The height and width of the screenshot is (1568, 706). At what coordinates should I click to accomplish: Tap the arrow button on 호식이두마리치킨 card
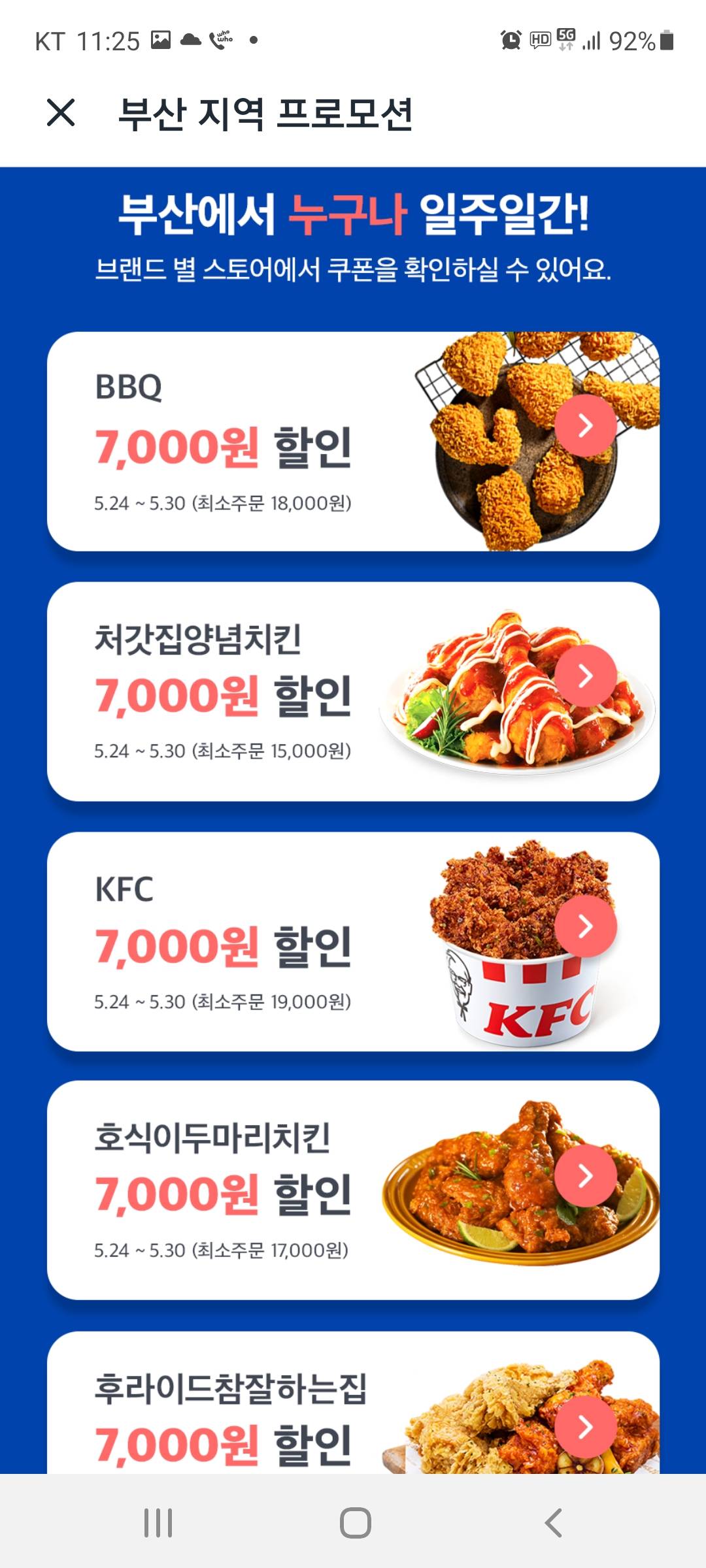click(x=585, y=1175)
